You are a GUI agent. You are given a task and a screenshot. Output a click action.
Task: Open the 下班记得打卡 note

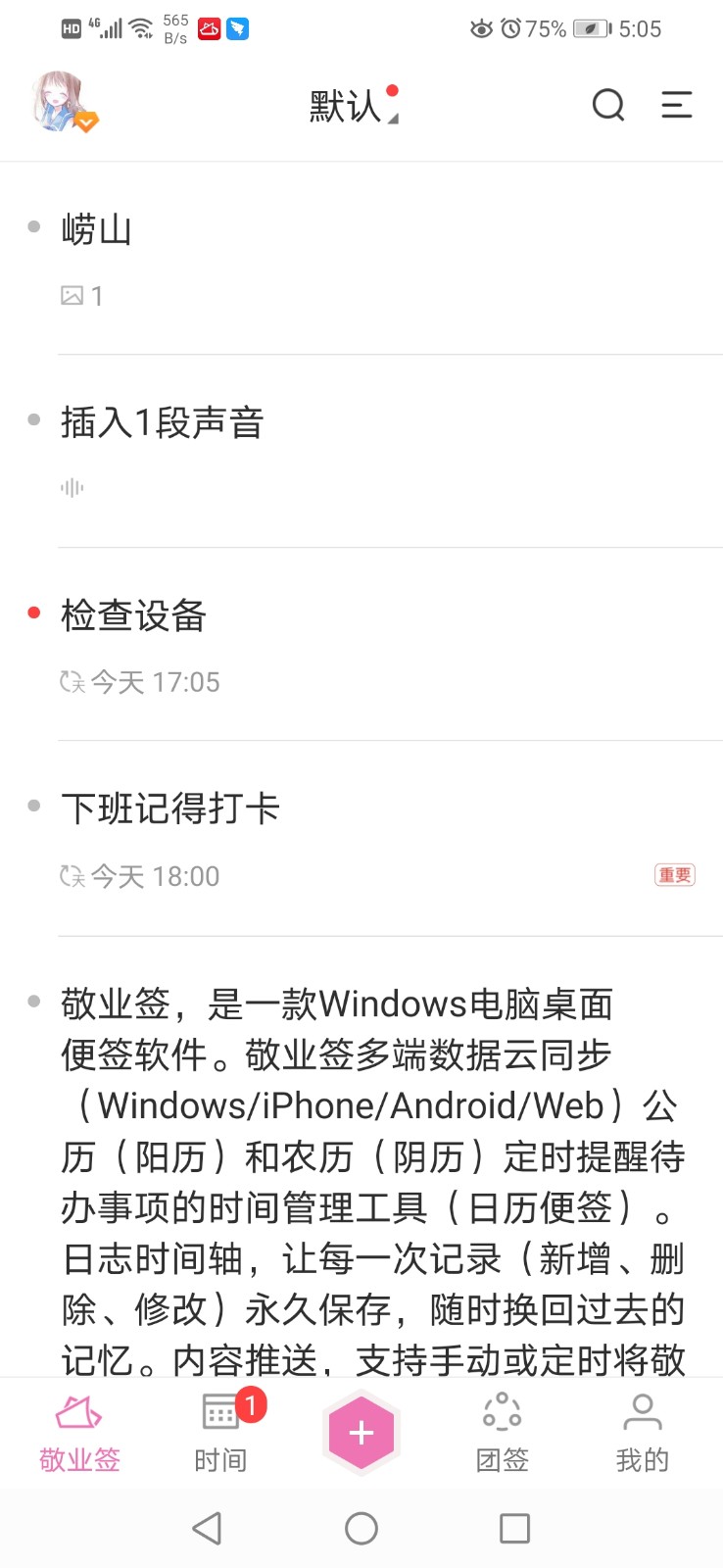tap(170, 809)
